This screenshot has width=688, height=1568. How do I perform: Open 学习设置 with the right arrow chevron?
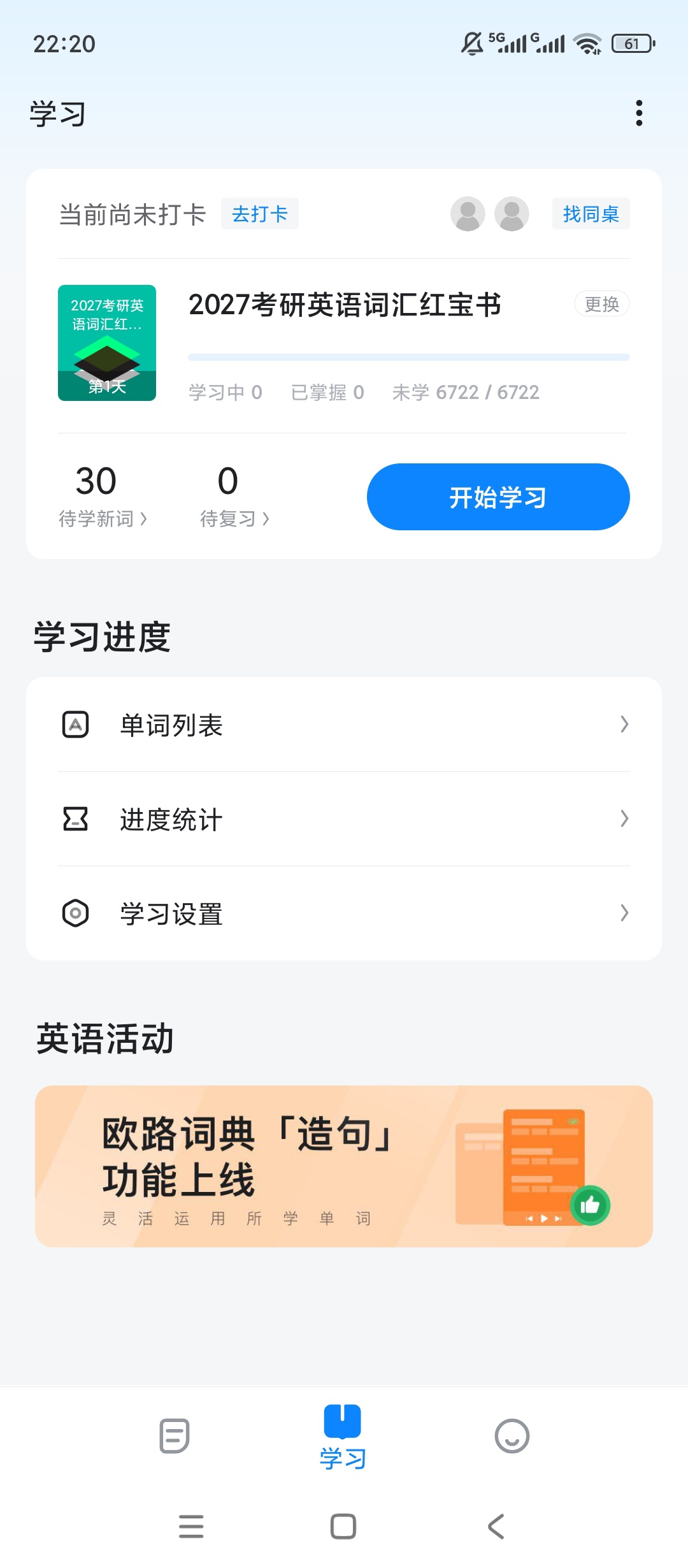click(624, 914)
